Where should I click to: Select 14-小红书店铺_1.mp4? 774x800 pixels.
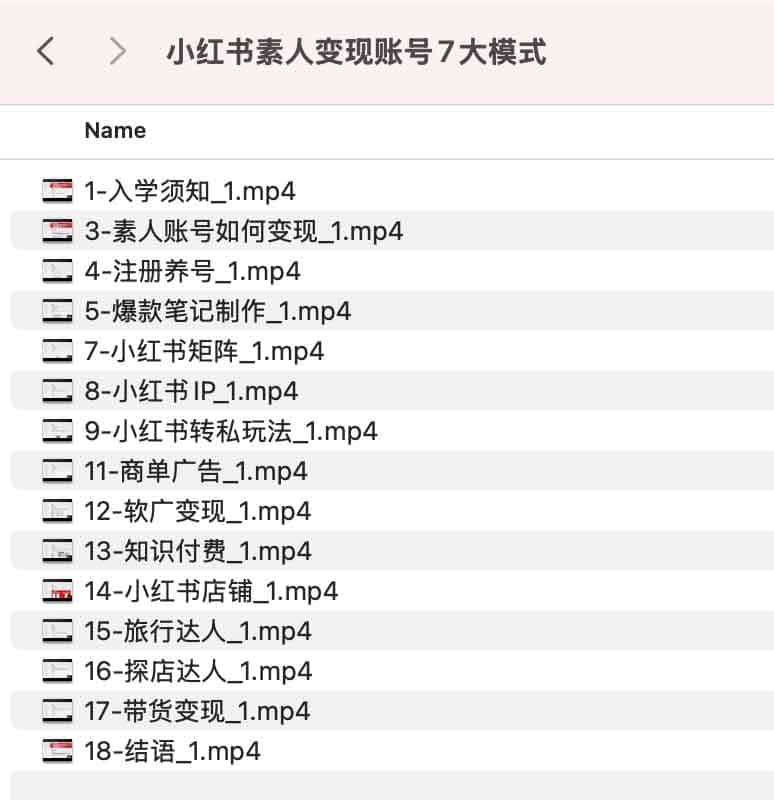[211, 591]
